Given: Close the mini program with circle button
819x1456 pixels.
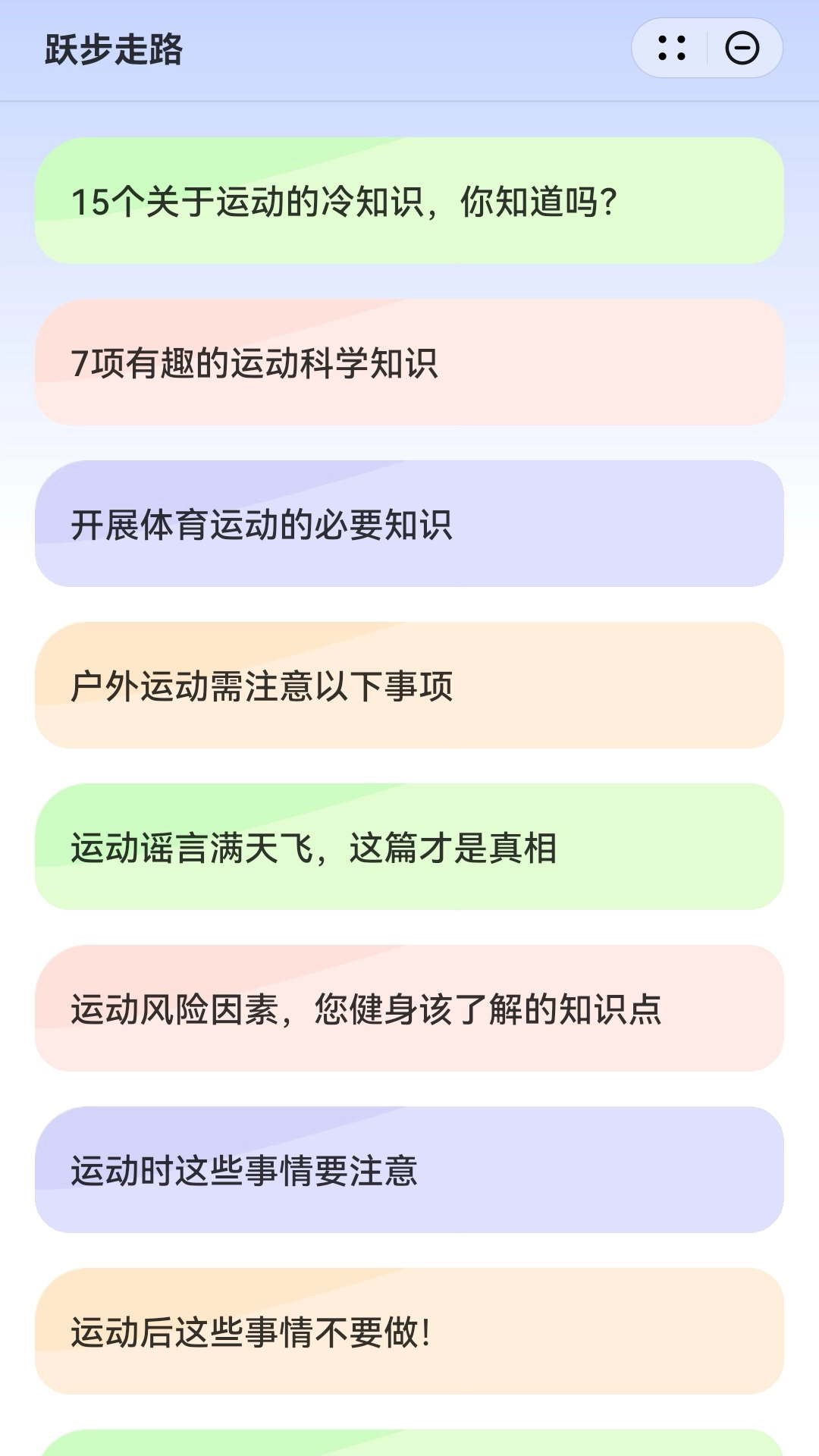Looking at the screenshot, I should [742, 49].
